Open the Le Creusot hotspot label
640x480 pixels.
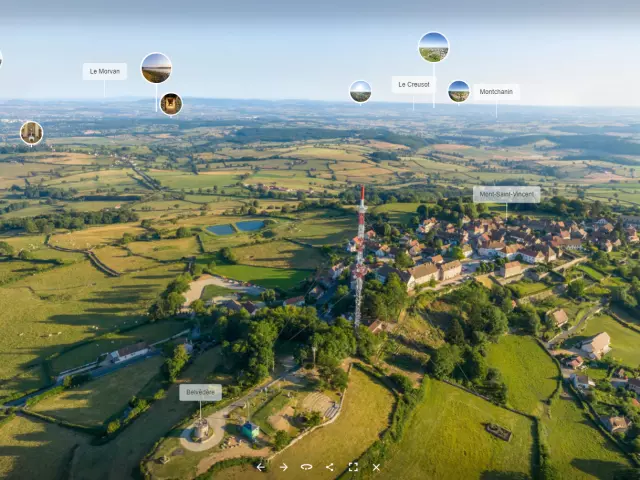(x=413, y=84)
